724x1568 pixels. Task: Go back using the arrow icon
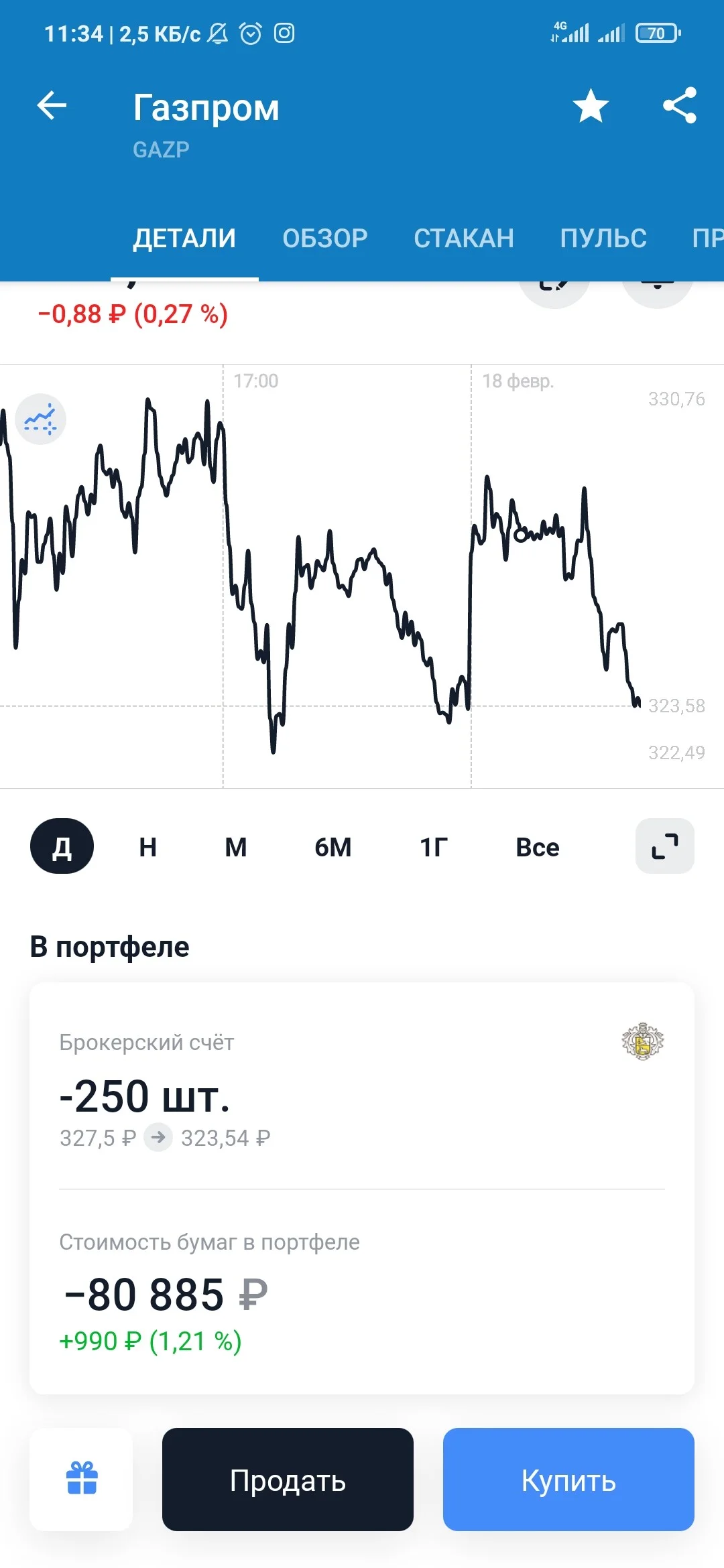[52, 106]
